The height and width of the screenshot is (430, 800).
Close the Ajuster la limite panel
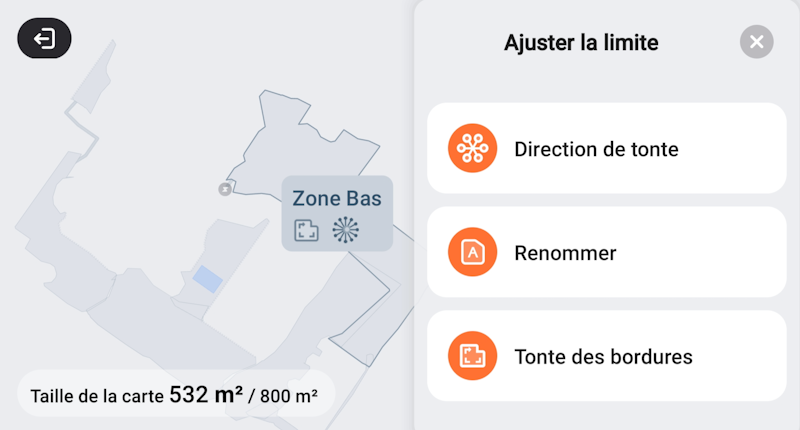click(756, 42)
